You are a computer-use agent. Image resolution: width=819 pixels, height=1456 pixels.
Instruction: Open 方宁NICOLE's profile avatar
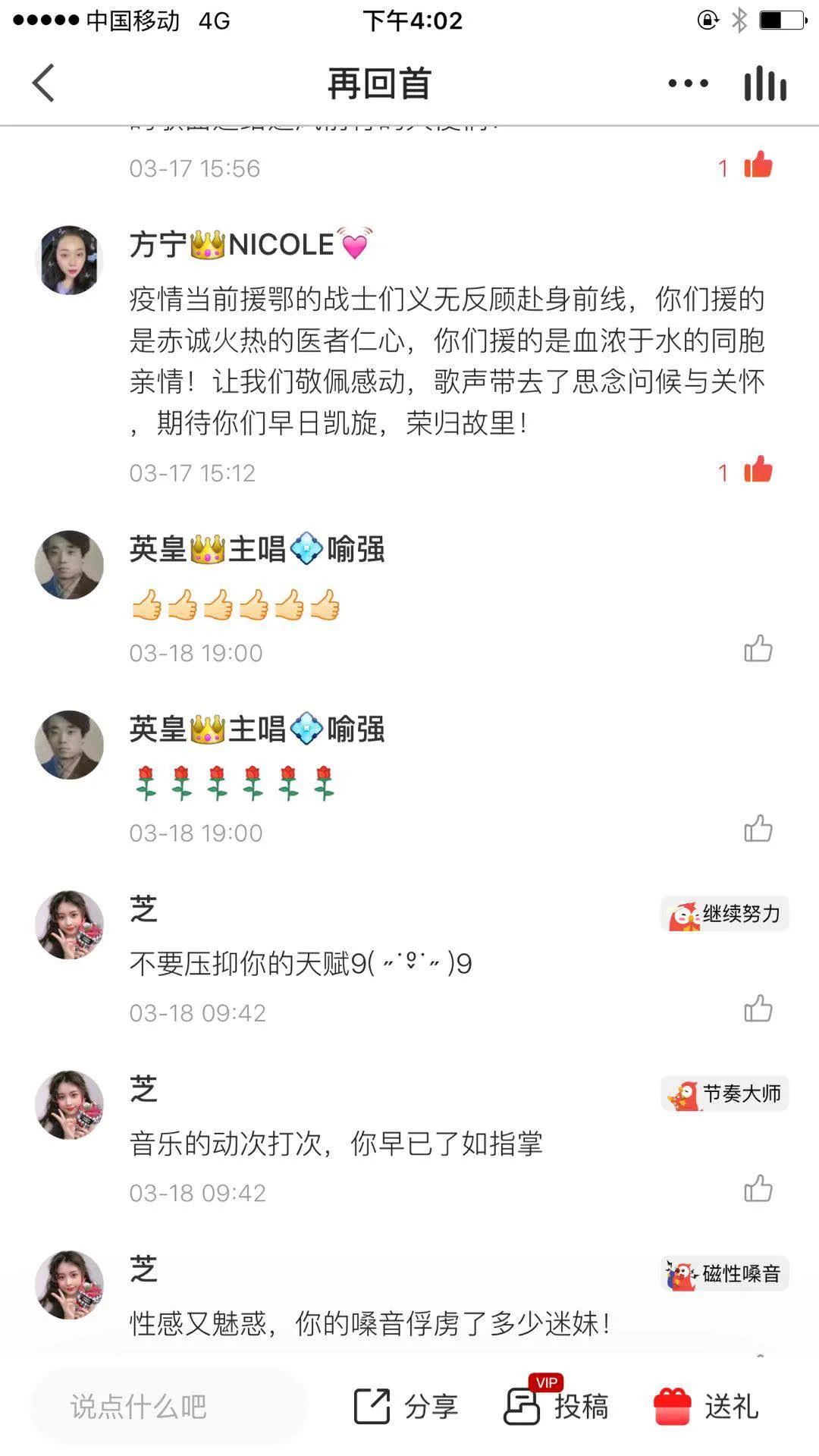(x=69, y=260)
